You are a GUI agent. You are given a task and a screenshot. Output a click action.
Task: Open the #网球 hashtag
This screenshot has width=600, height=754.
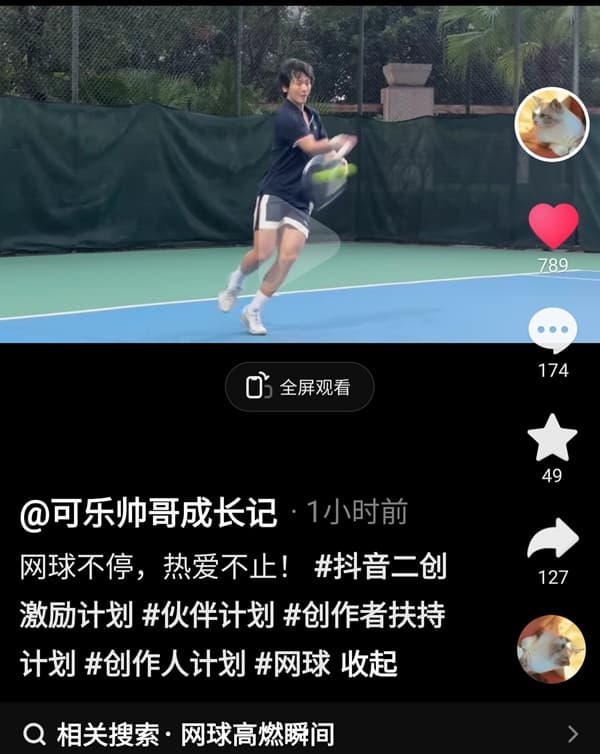click(293, 662)
